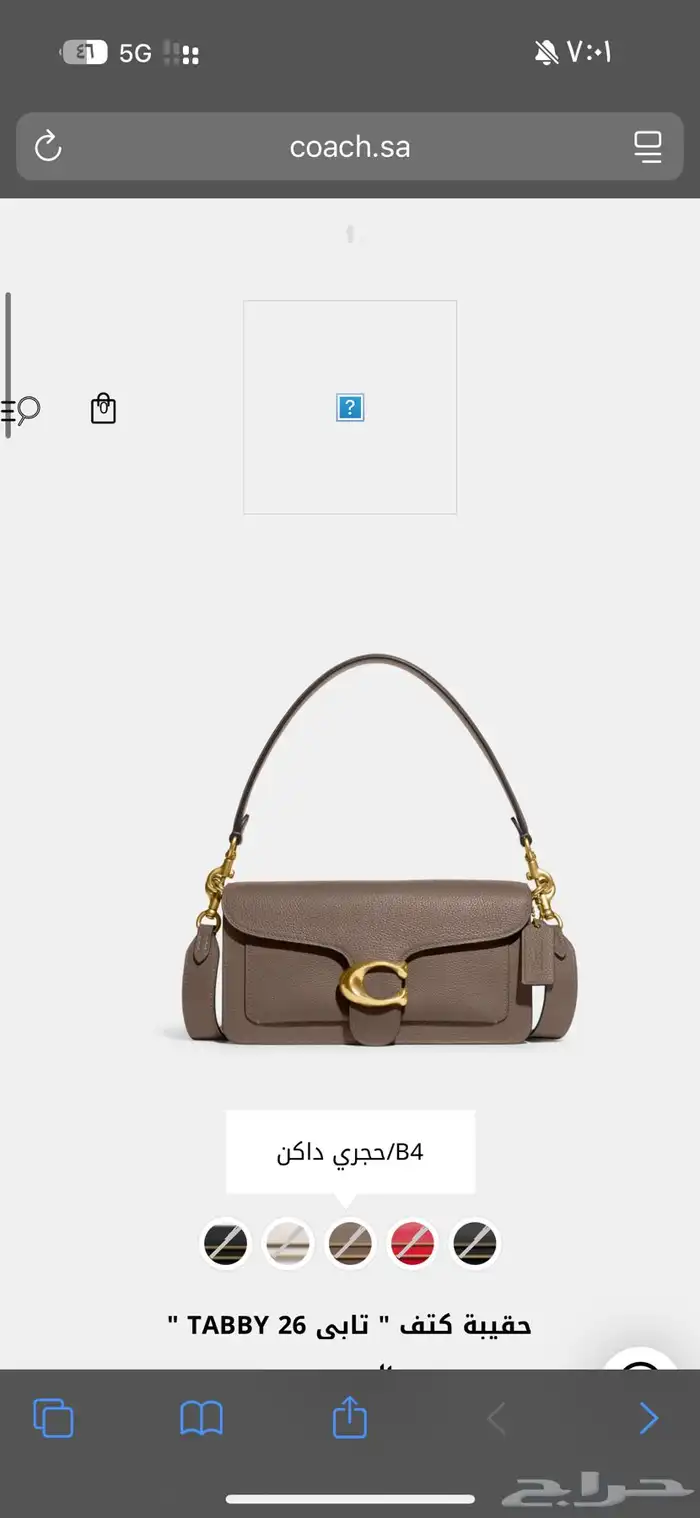Tap the coach.sa address bar
Image resolution: width=700 pixels, height=1518 pixels.
(349, 147)
